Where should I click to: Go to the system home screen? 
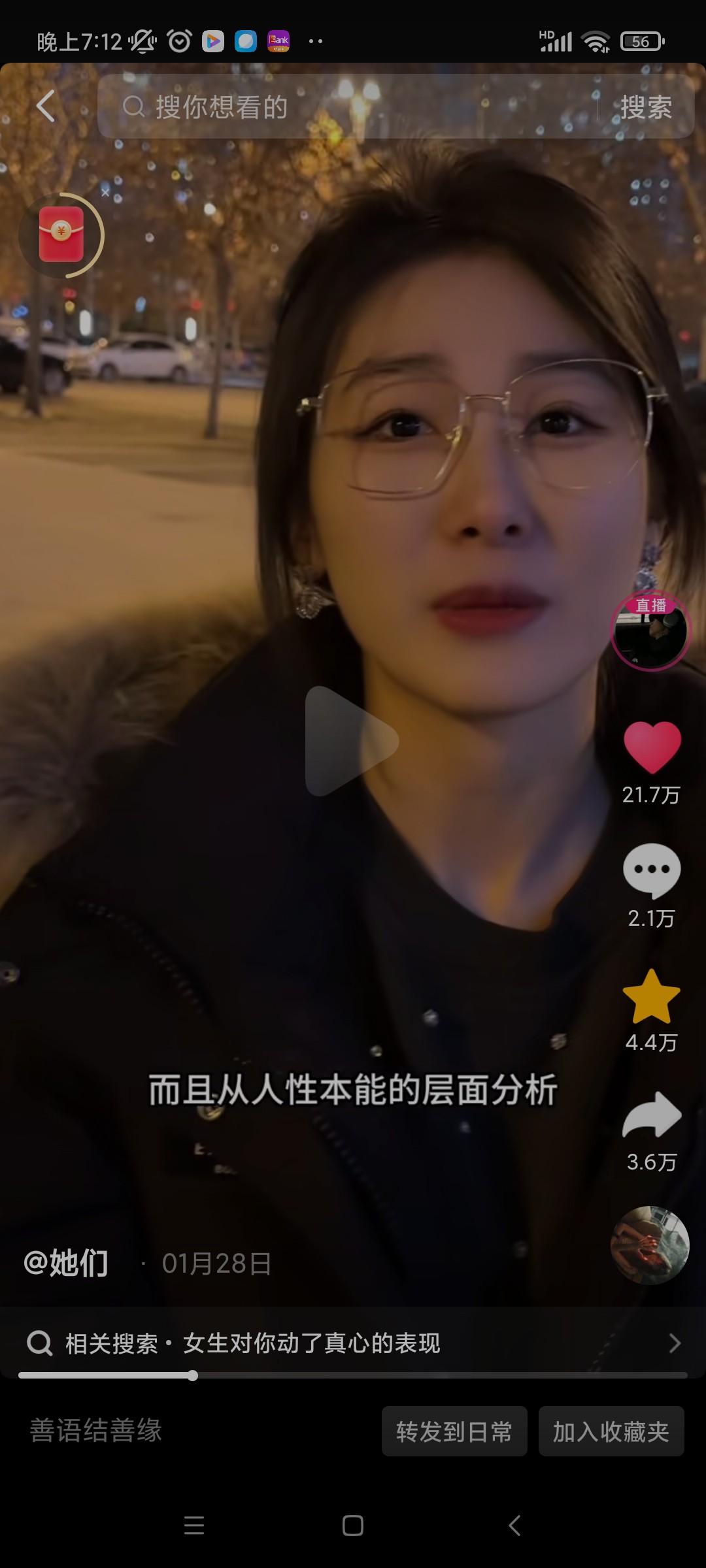(x=353, y=1526)
